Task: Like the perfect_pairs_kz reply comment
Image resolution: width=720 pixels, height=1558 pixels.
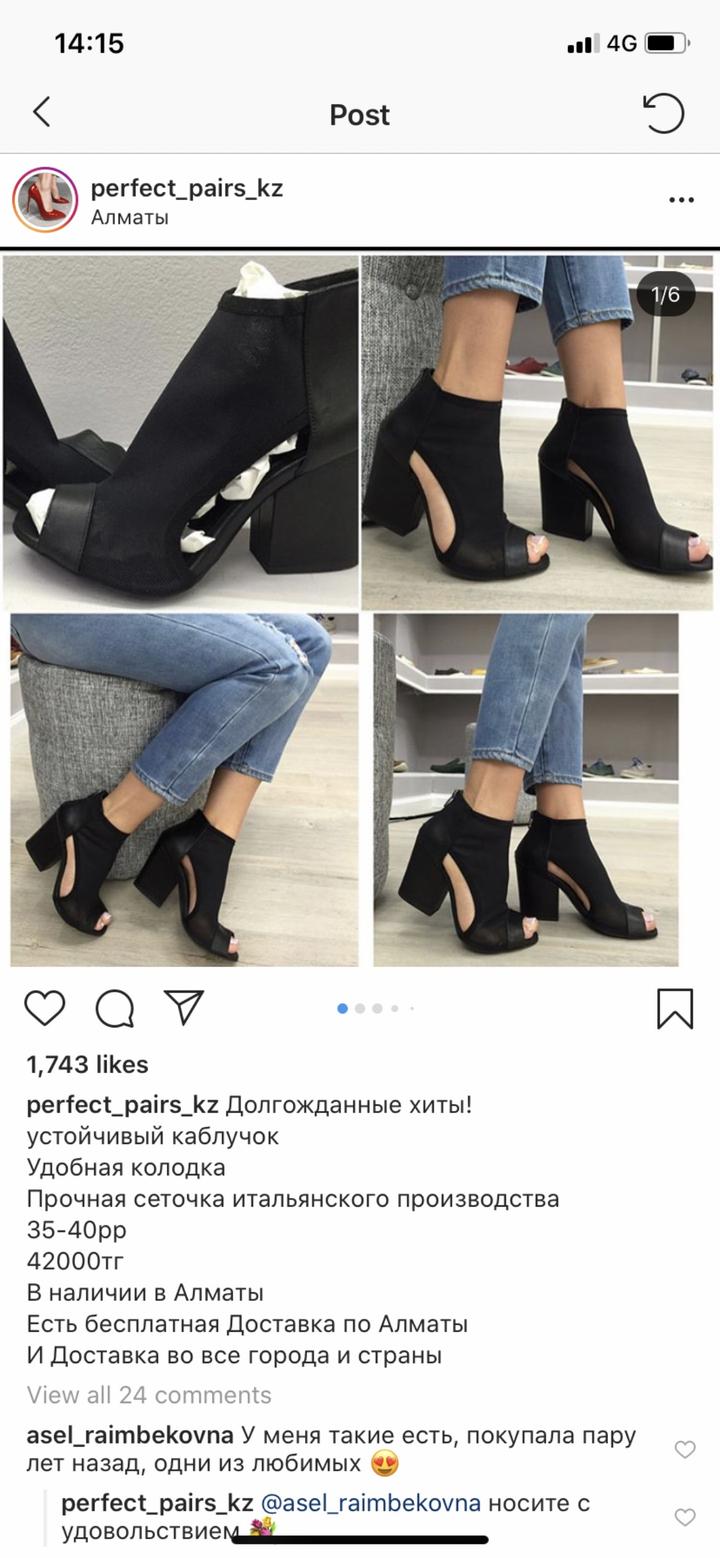Action: click(685, 1517)
